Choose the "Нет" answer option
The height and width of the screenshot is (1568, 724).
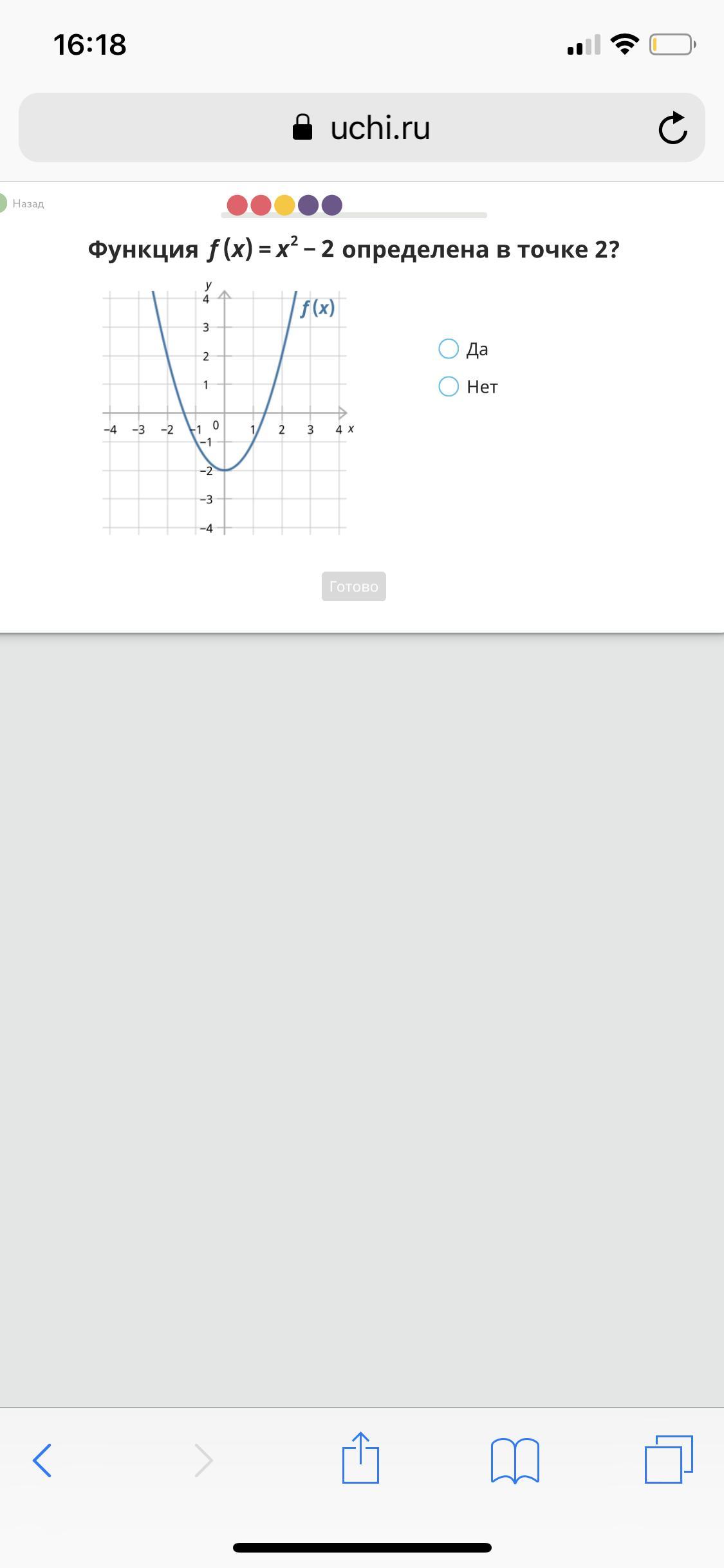(x=449, y=386)
